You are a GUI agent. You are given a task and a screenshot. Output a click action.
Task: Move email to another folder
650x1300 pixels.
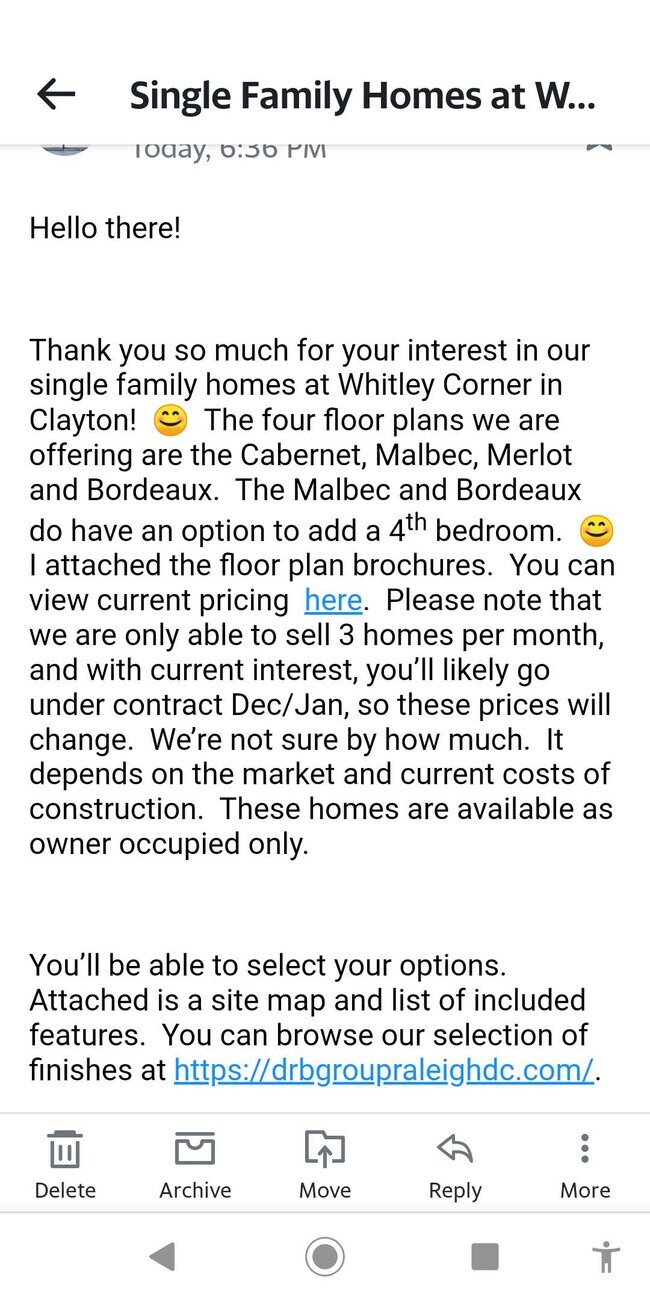point(325,1165)
